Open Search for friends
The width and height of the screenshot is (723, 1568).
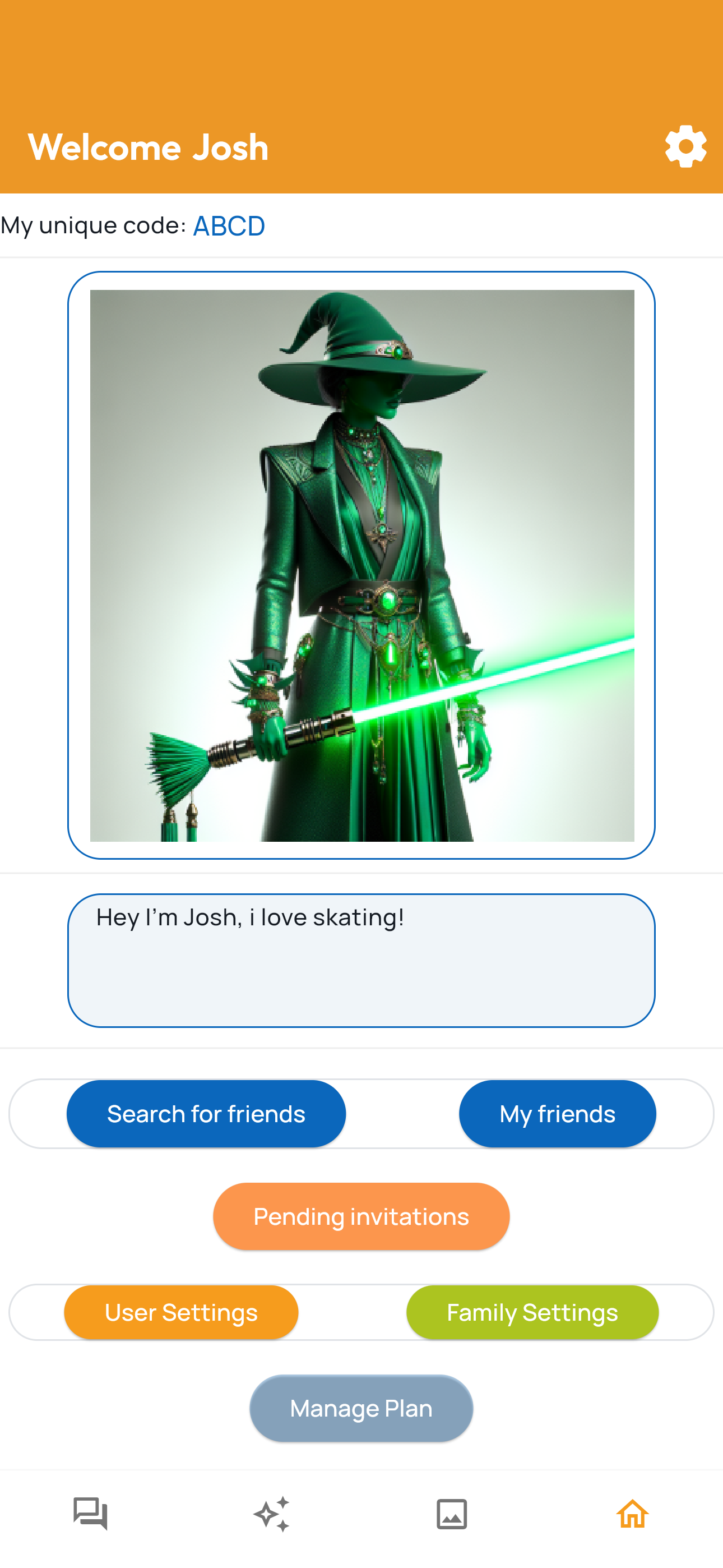point(206,1113)
